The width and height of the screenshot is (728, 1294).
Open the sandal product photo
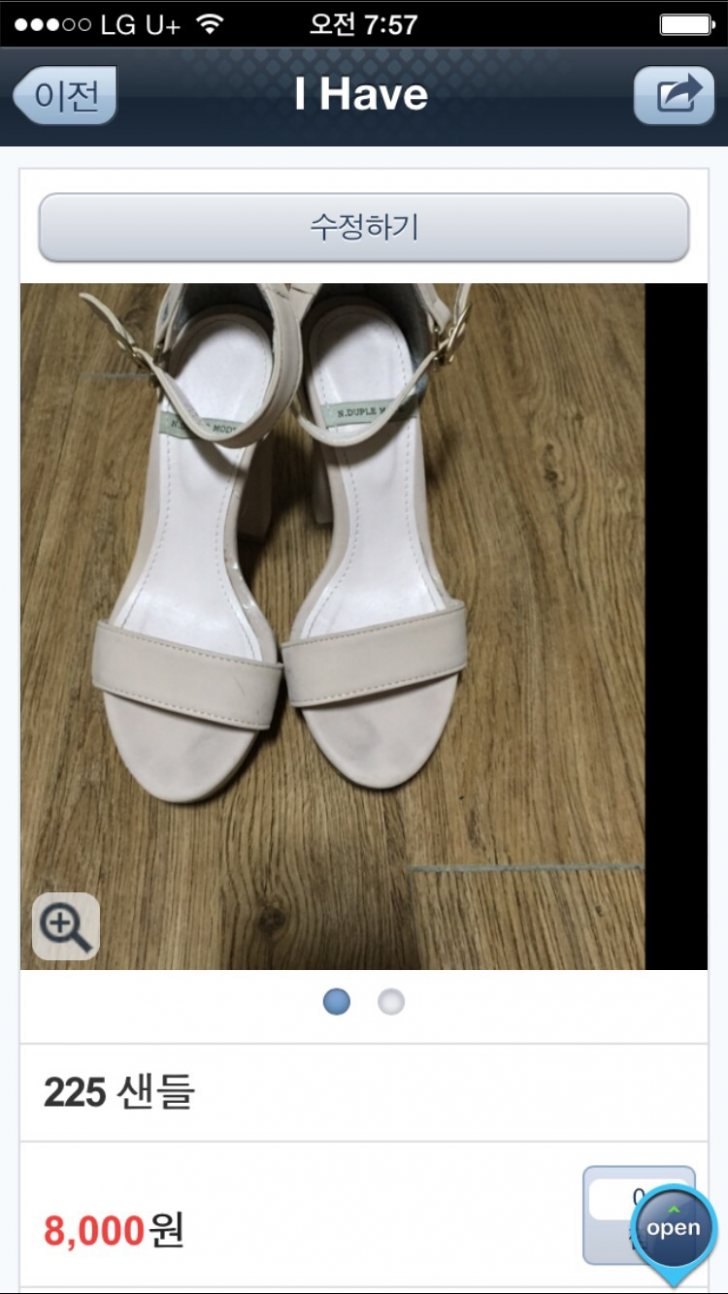334,600
